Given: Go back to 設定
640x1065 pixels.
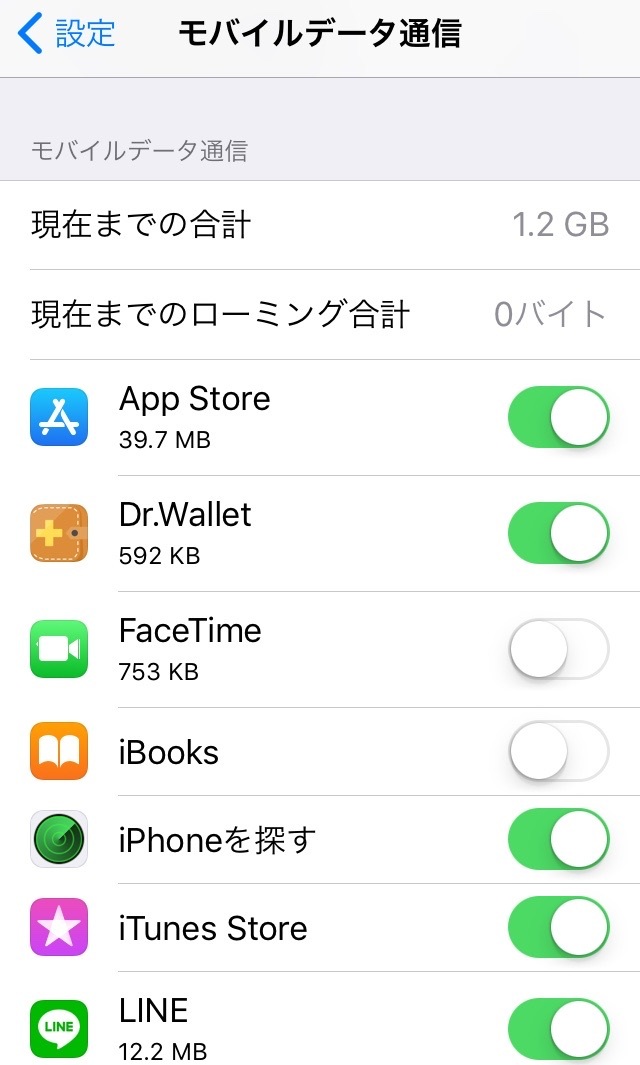Looking at the screenshot, I should [x=68, y=34].
